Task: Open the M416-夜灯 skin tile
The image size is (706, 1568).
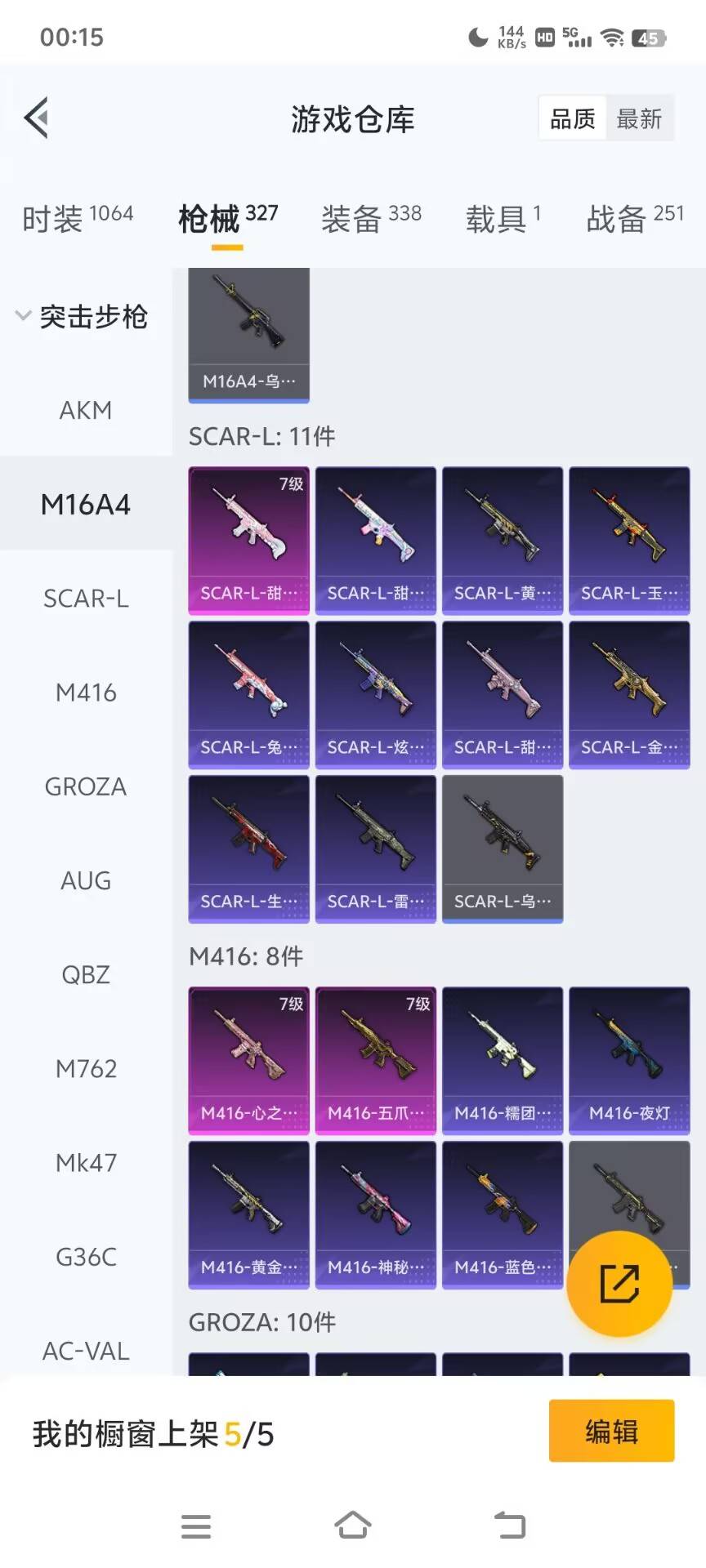Action: coord(629,1059)
